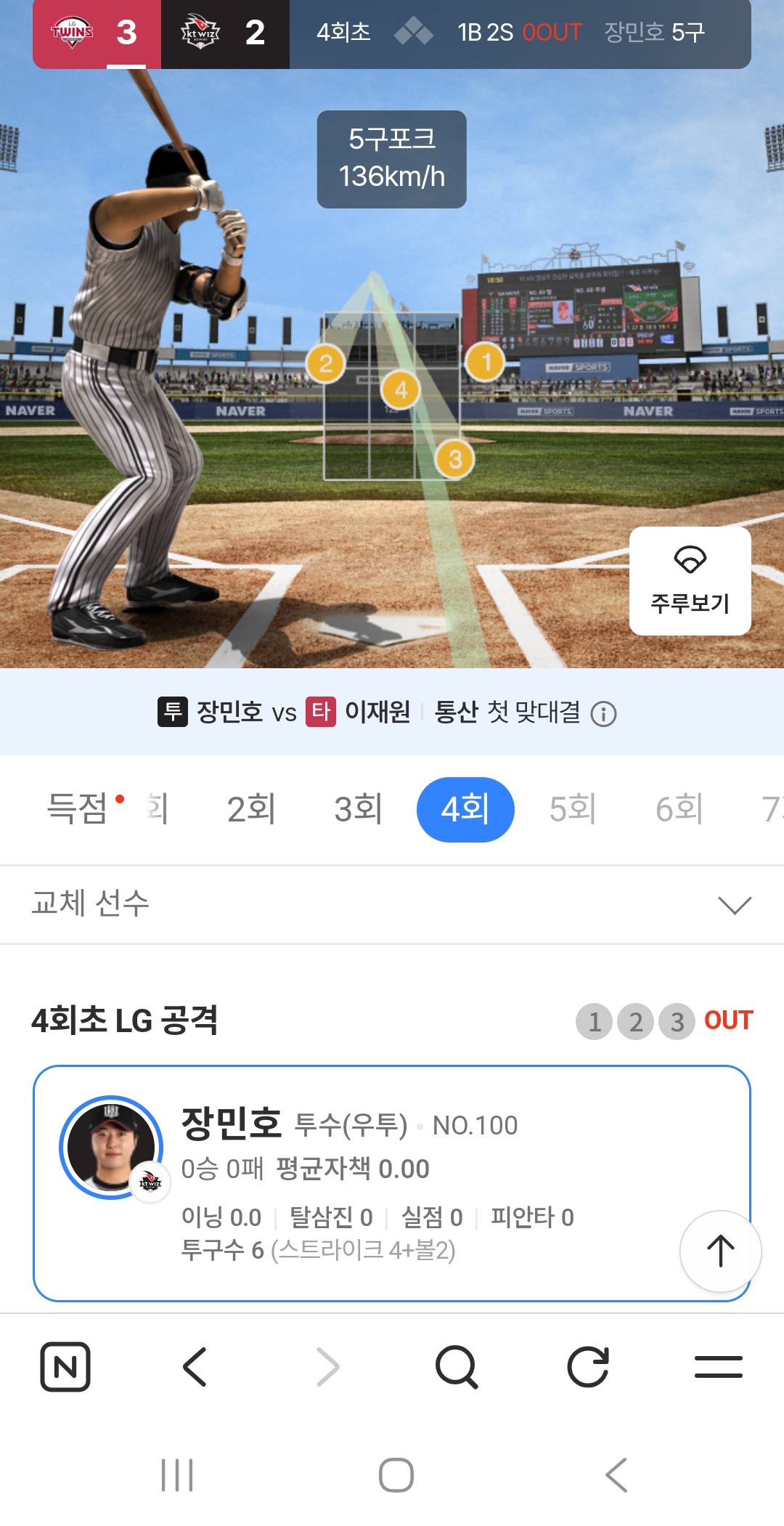The width and height of the screenshot is (784, 1526).
Task: Select pitch marker number 1 in strike zone
Action: pos(485,360)
